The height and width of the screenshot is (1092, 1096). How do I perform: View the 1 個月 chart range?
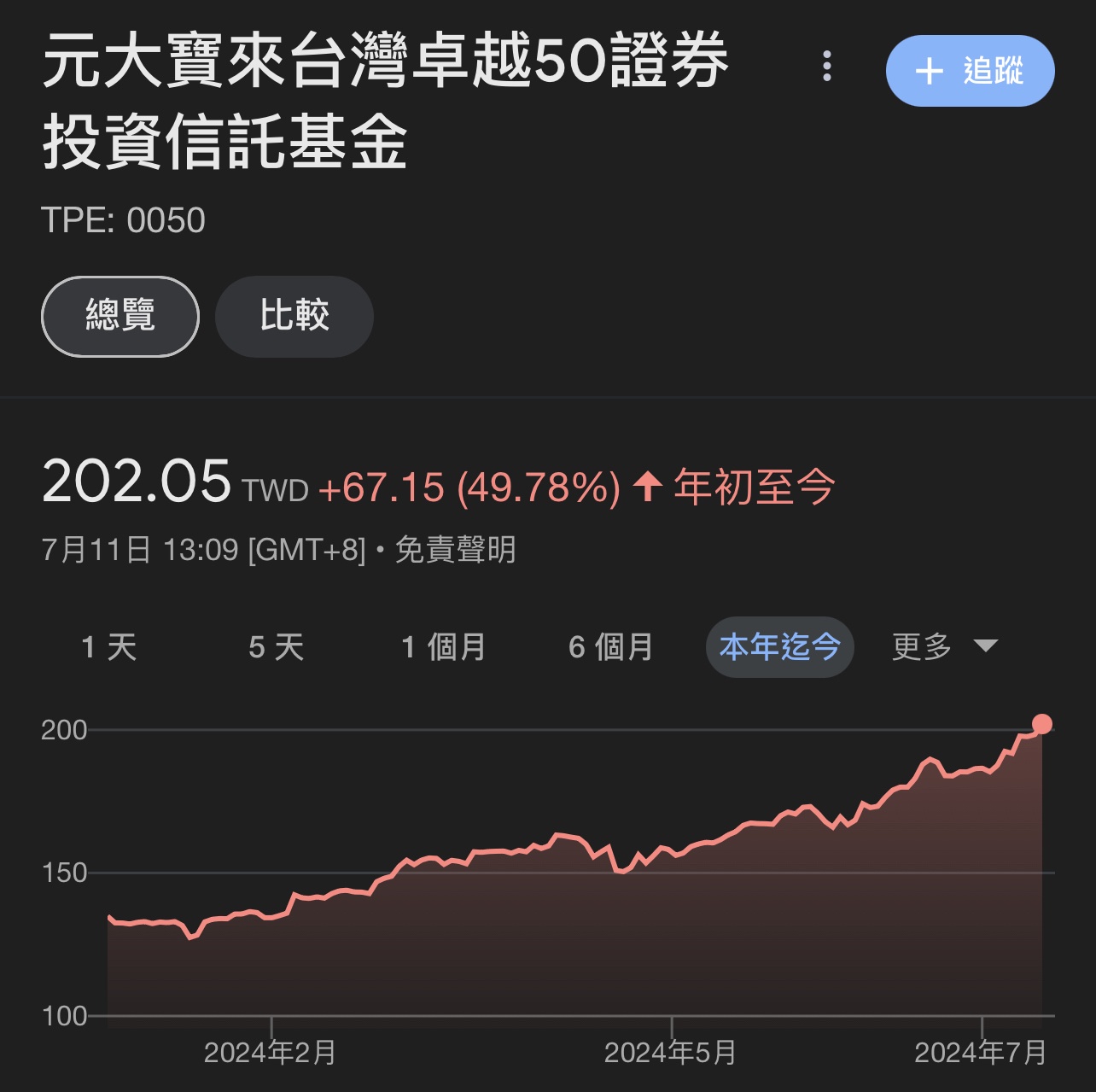443,647
